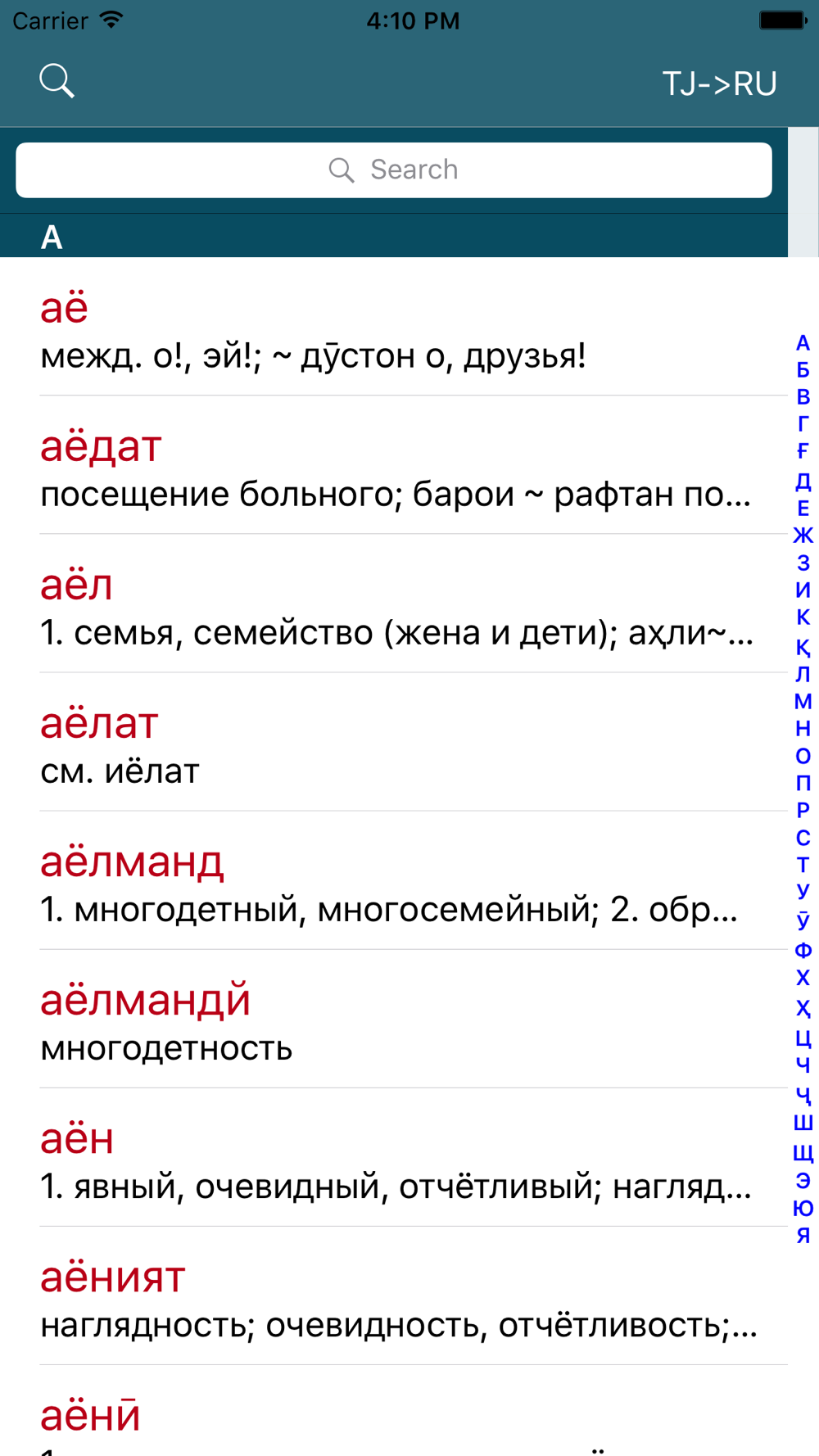Screen dimensions: 819x1456
Task: Tap the magnifier icon in the header
Action: pos(57,81)
